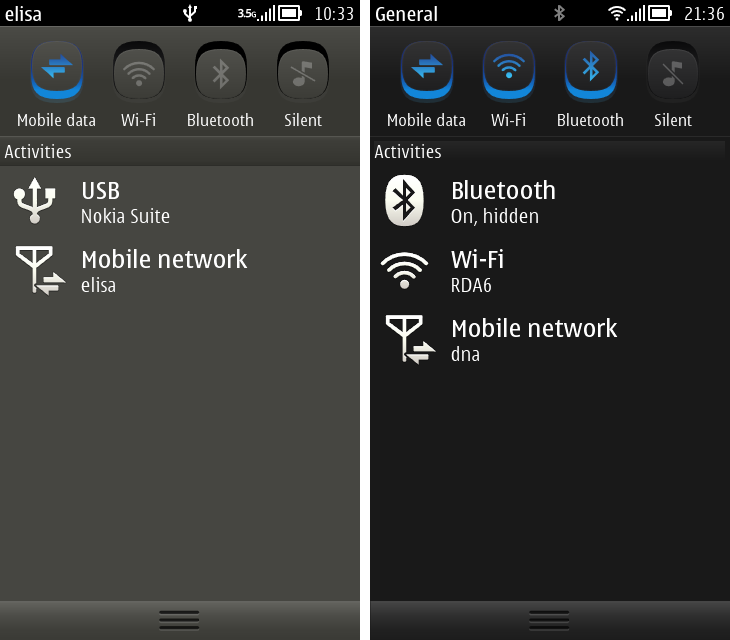Toggle Mobile data in the elisa panel
The image size is (730, 640).
[56, 70]
